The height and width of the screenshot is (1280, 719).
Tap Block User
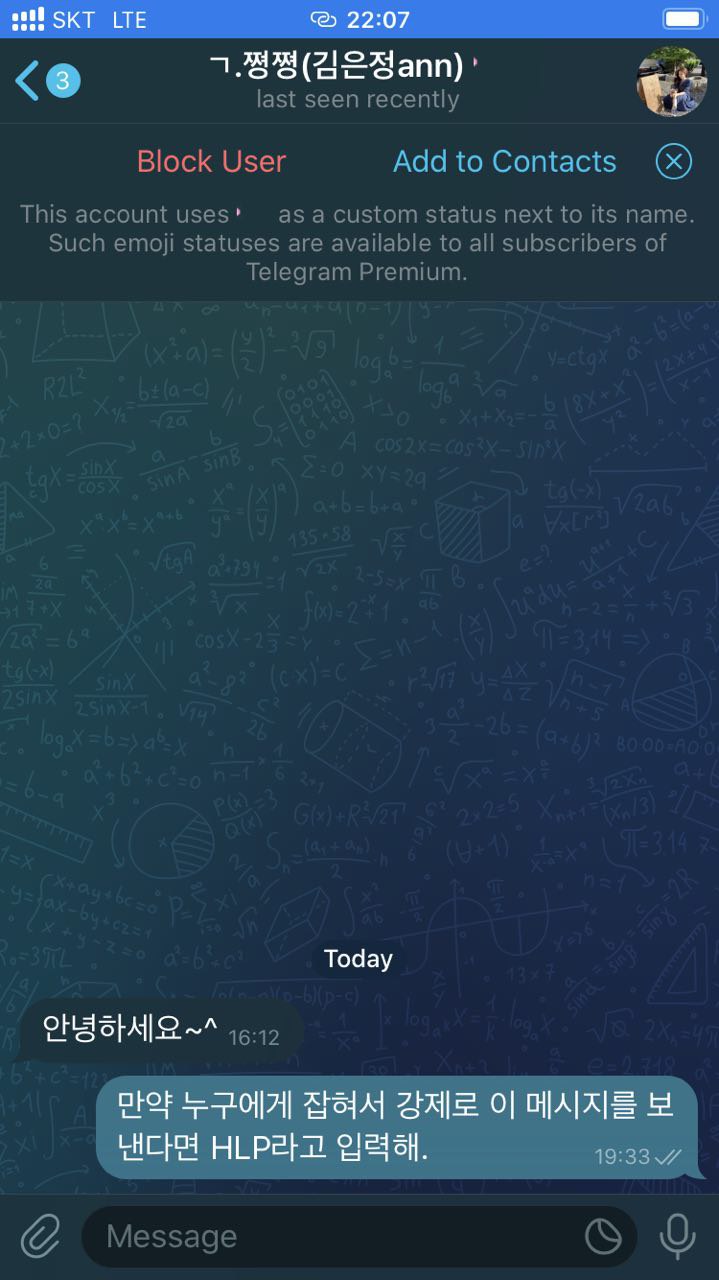point(211,161)
